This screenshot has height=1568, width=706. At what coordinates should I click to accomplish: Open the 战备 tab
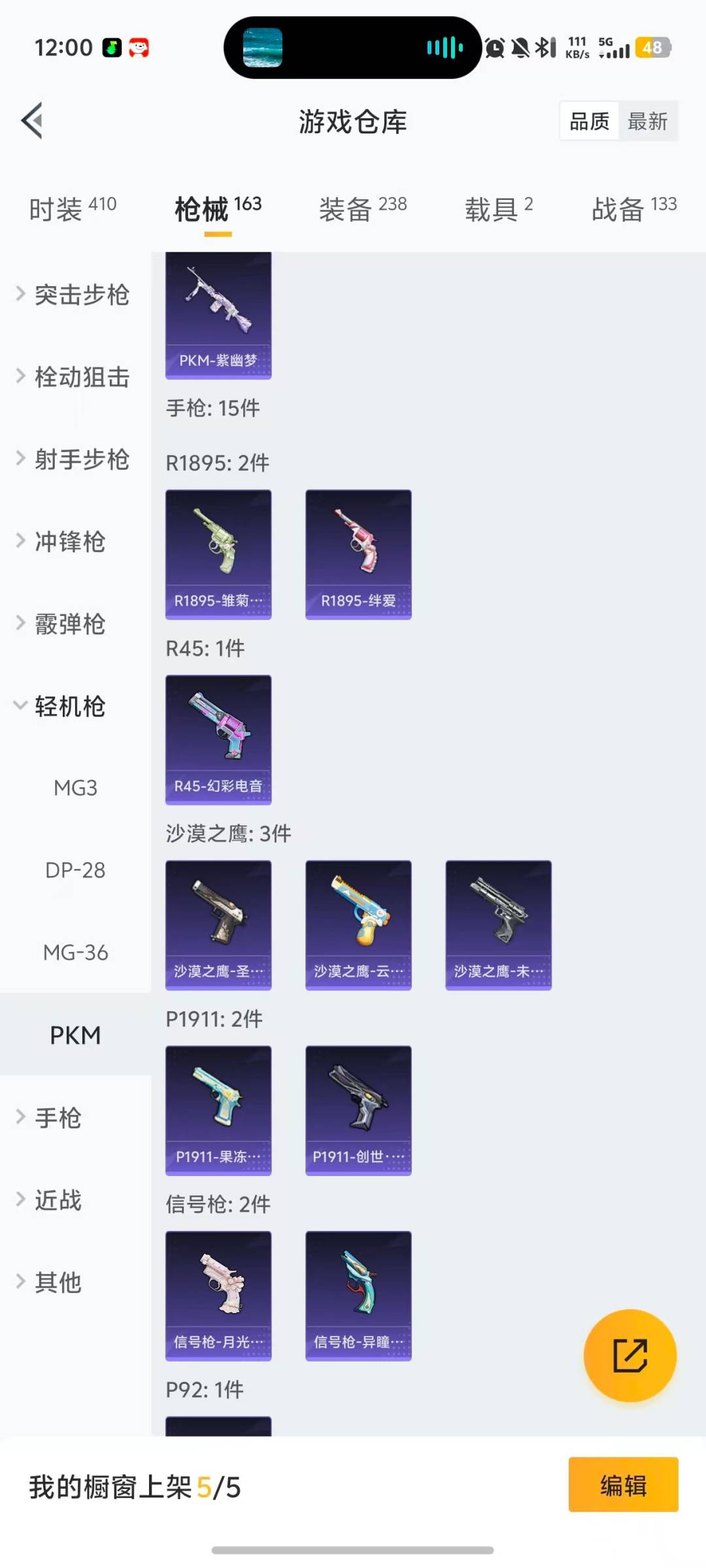tap(633, 209)
